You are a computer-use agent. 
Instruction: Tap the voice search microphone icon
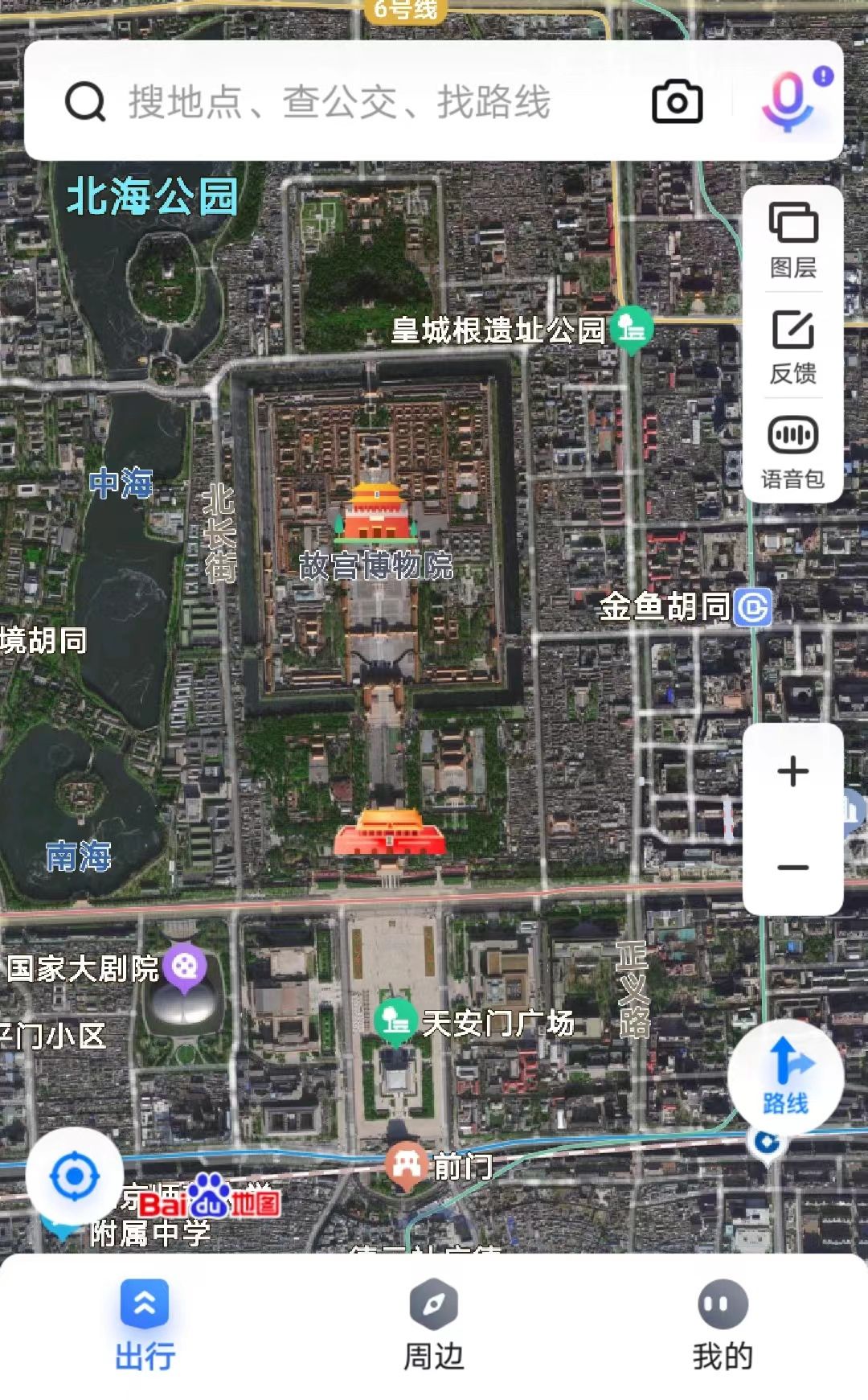[x=789, y=102]
